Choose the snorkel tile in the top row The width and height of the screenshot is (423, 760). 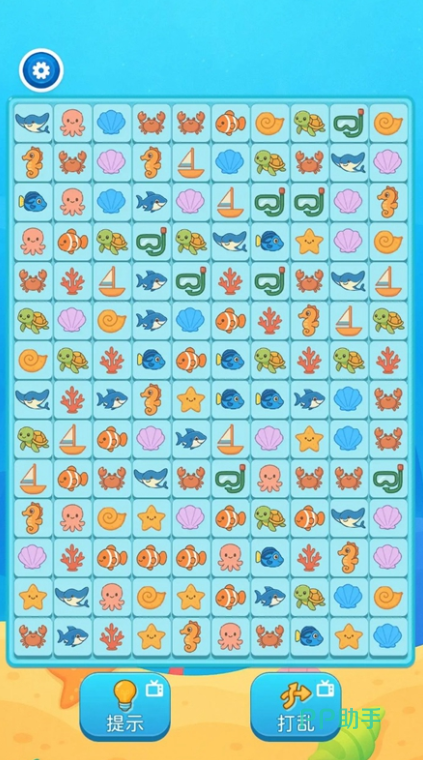[349, 123]
